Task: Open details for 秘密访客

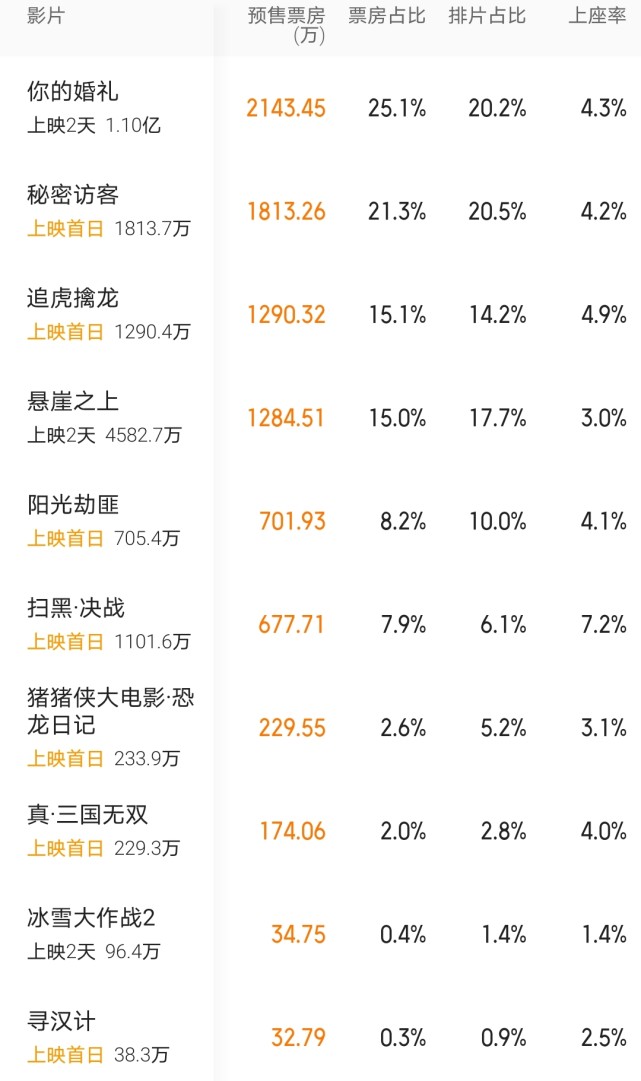Action: coord(320,212)
